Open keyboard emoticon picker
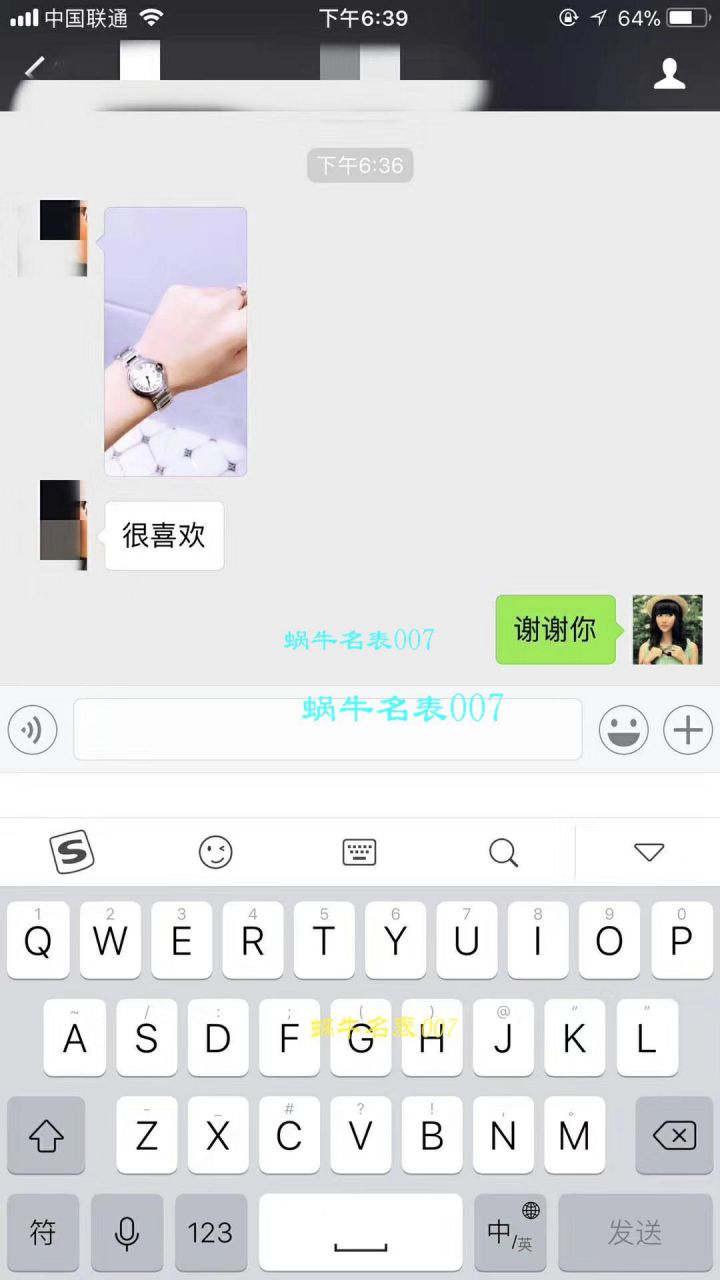 [215, 852]
